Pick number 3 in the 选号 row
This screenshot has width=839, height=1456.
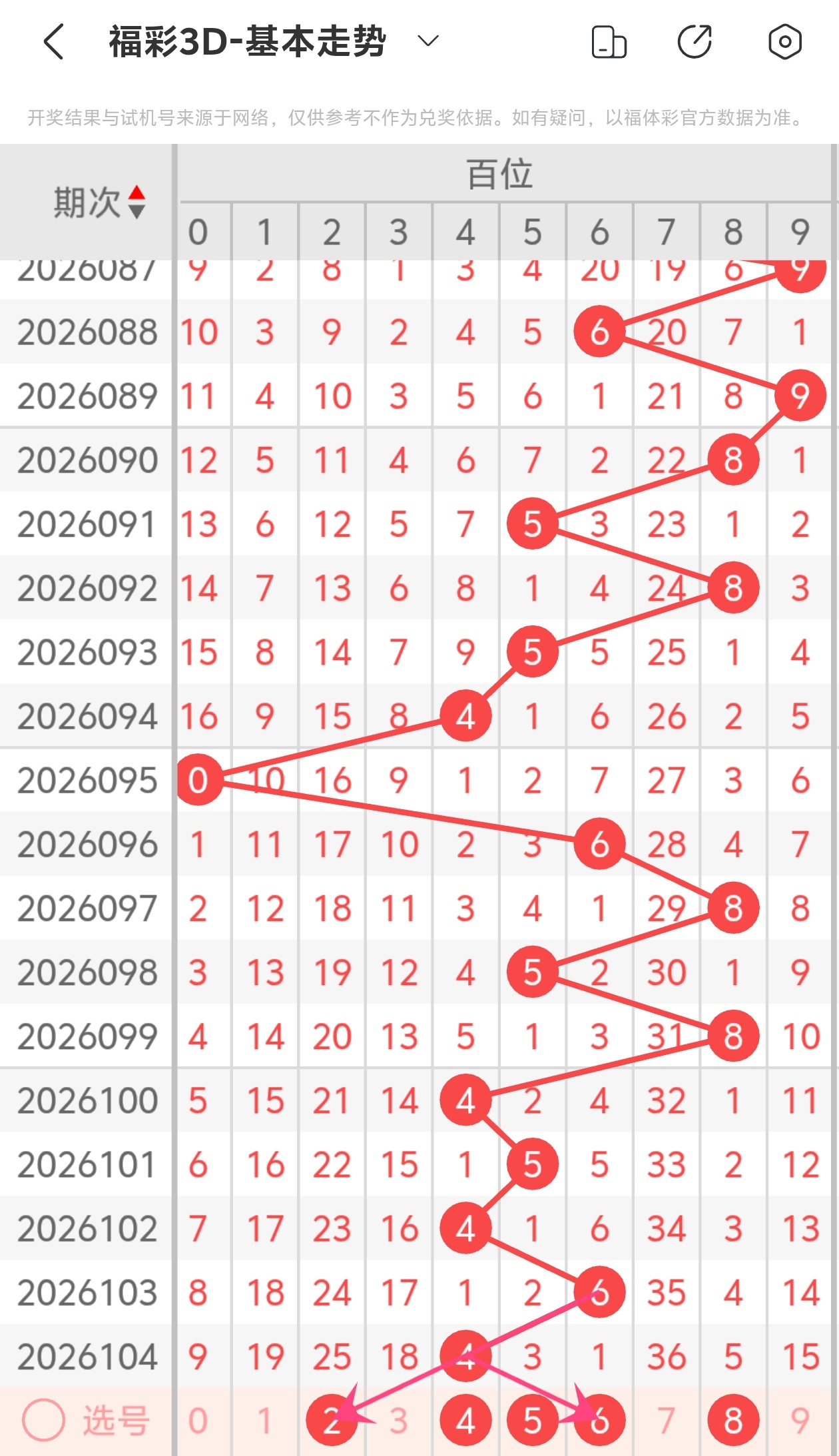click(398, 1421)
